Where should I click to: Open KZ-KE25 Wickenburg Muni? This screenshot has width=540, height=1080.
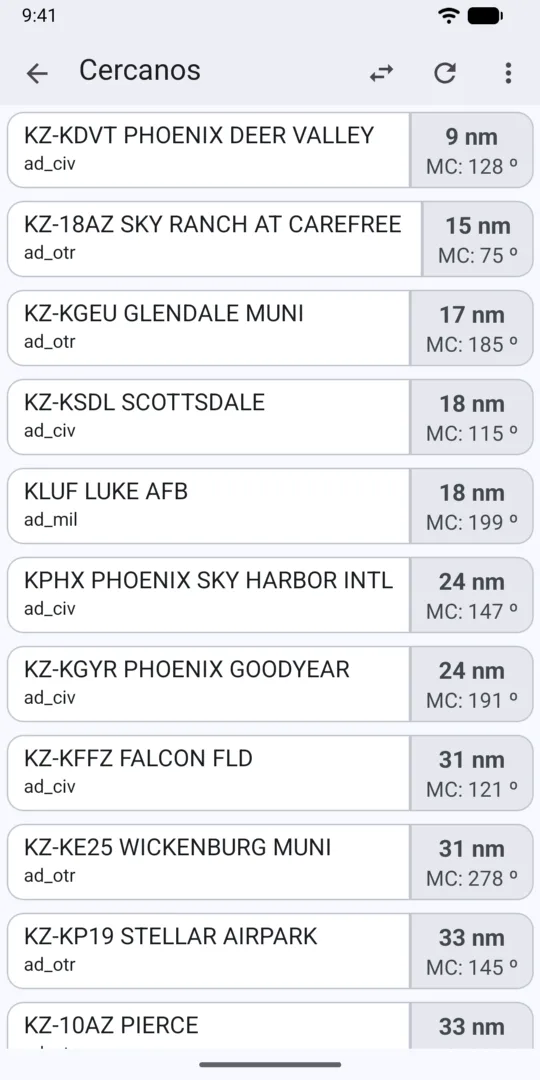270,862
